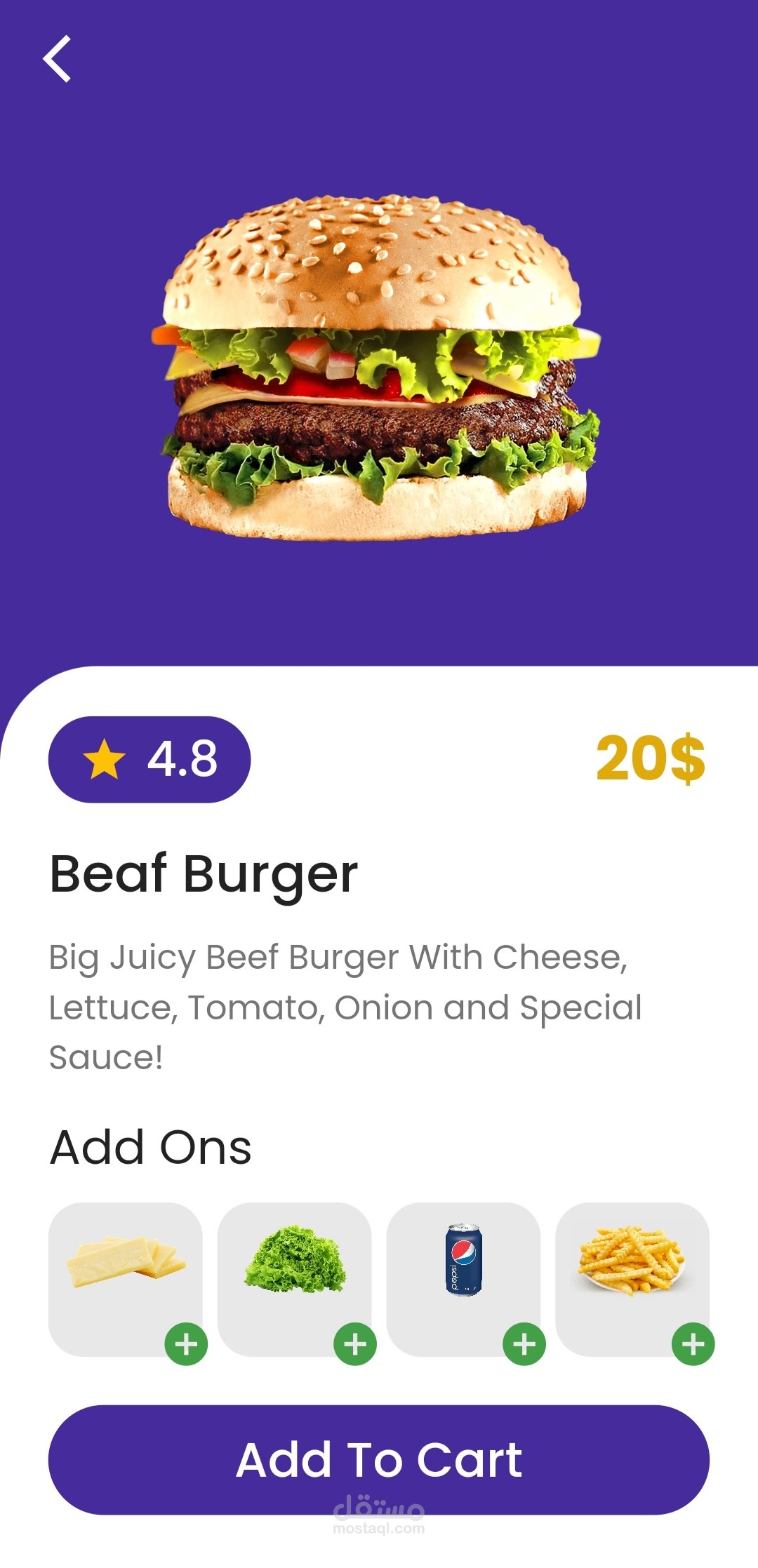The image size is (758, 1568).
Task: Add cheese slices to the burger
Action: click(186, 1344)
